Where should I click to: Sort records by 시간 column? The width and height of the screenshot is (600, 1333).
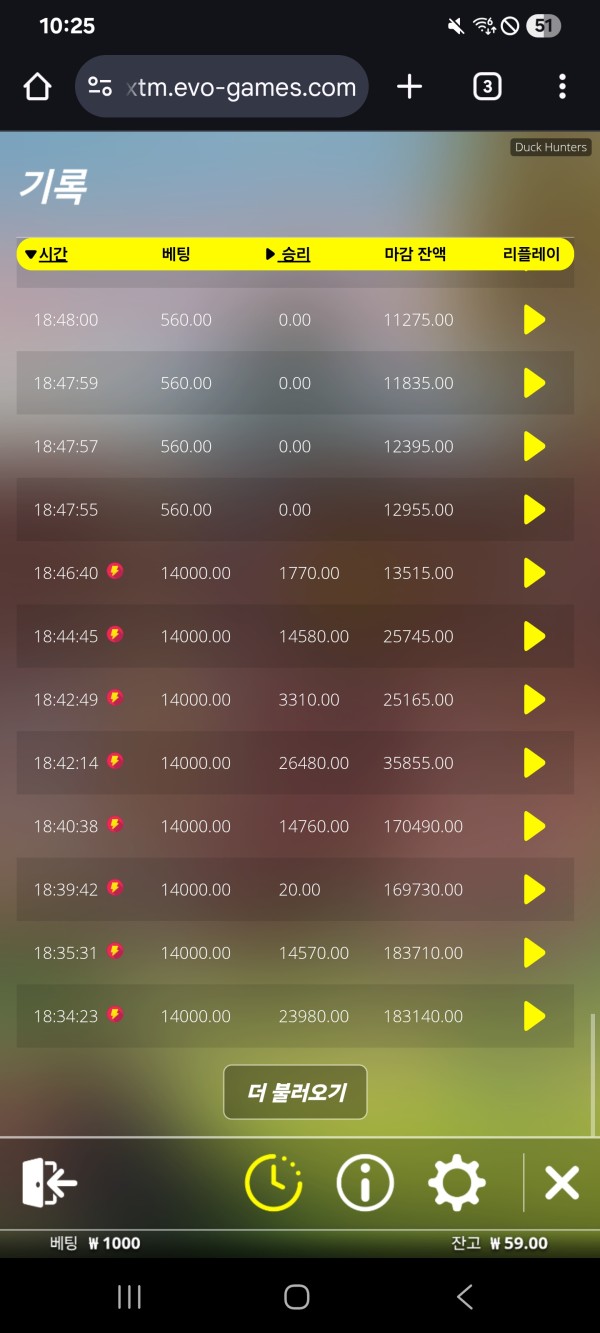click(x=46, y=254)
